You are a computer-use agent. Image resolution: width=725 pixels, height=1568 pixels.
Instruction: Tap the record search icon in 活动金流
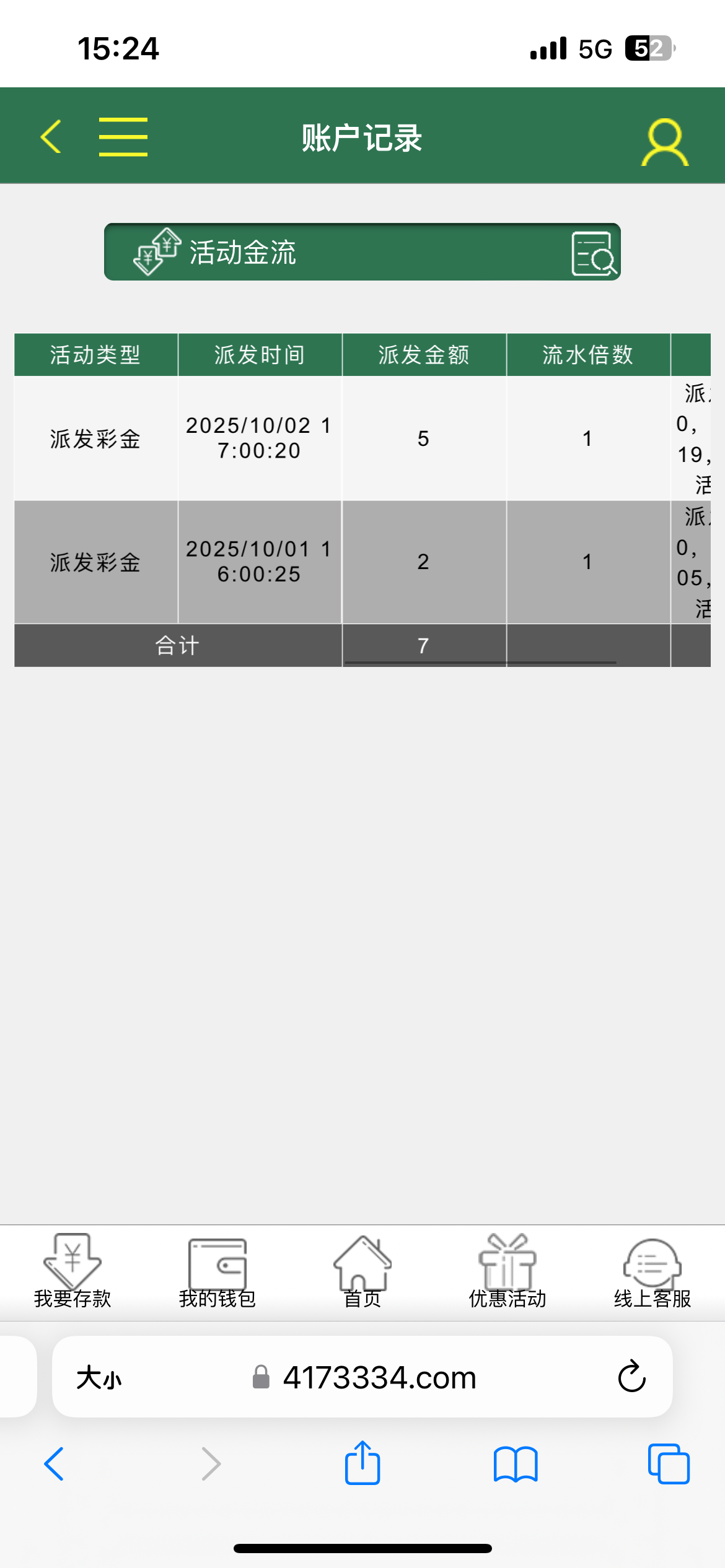tap(594, 253)
